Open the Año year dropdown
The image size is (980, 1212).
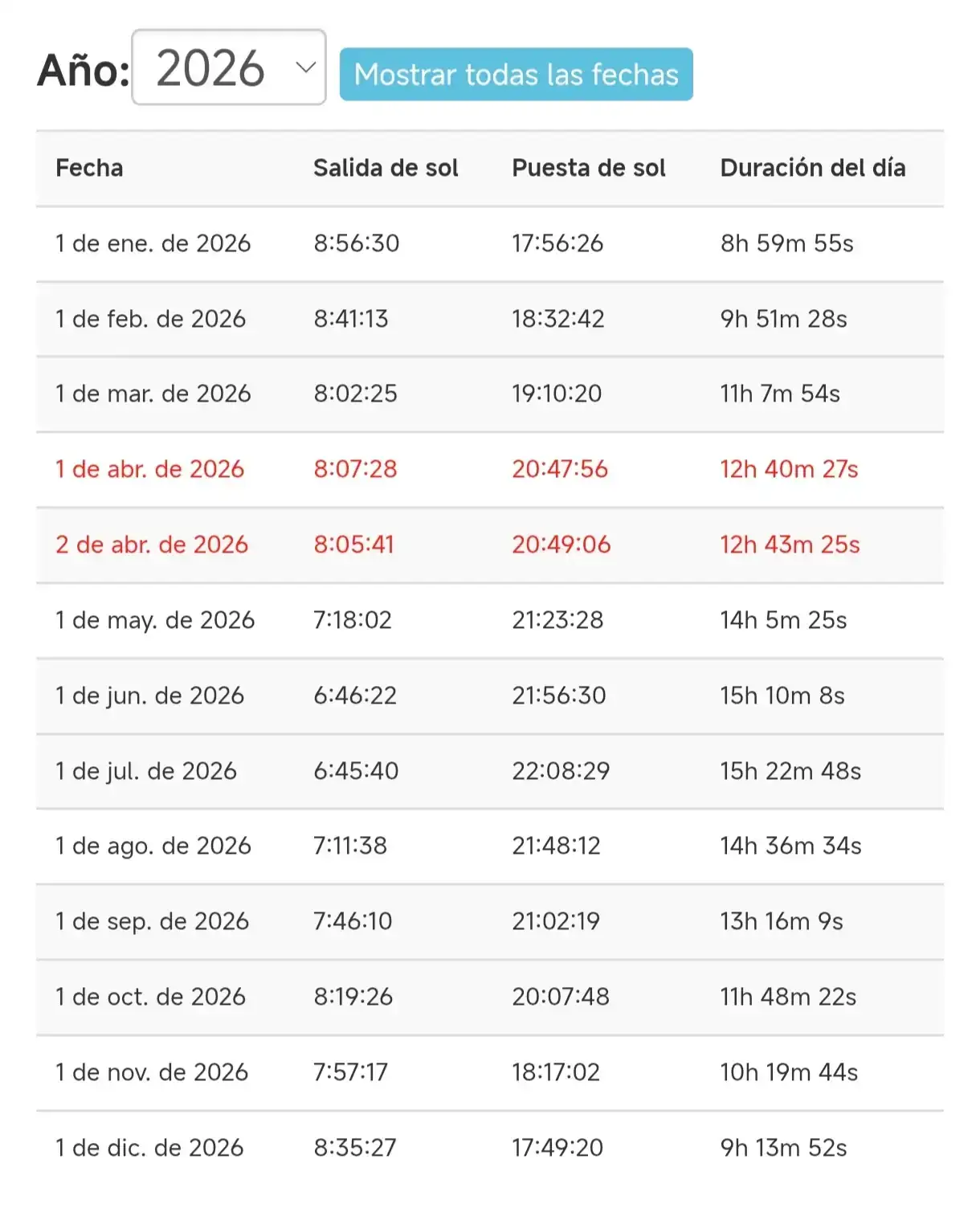tap(229, 68)
